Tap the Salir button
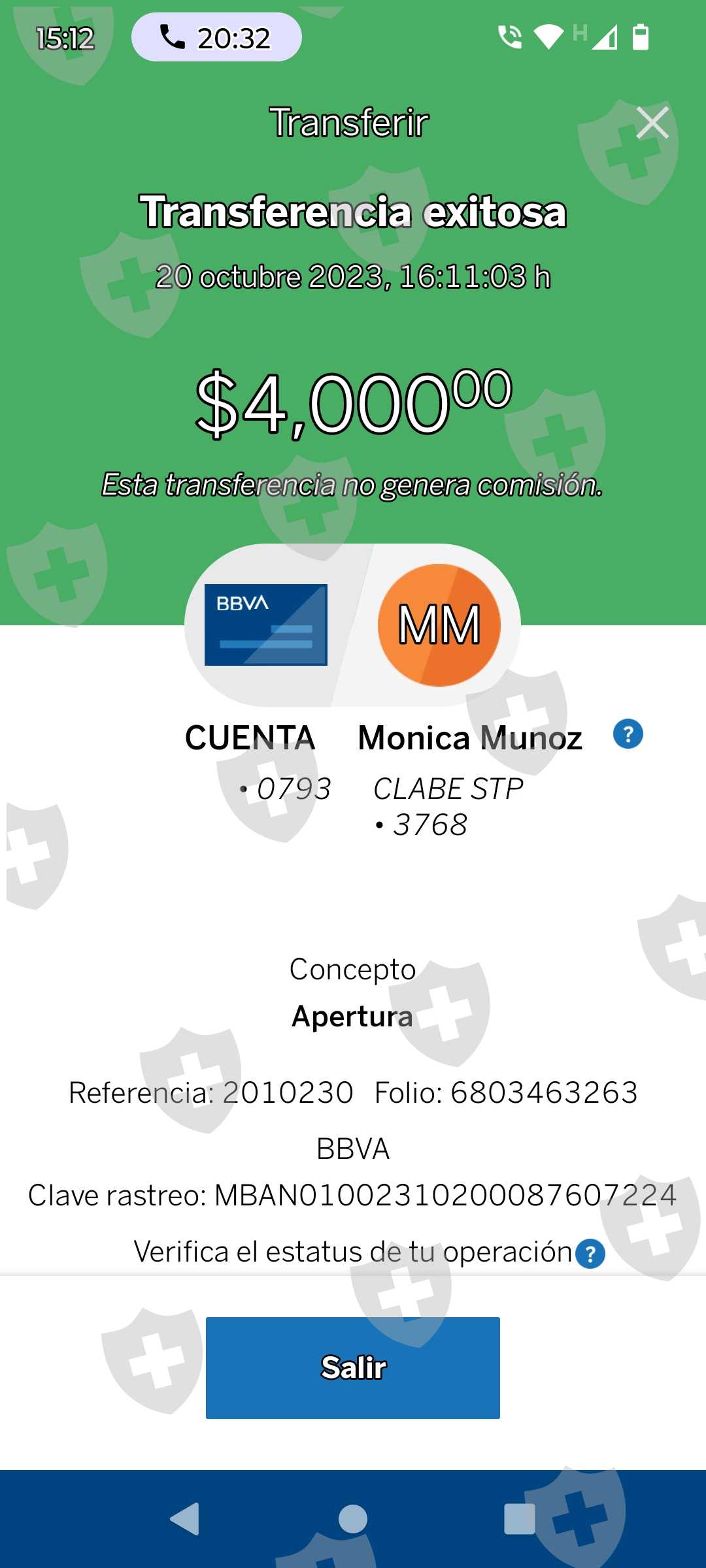The image size is (706, 1568). point(353,1367)
